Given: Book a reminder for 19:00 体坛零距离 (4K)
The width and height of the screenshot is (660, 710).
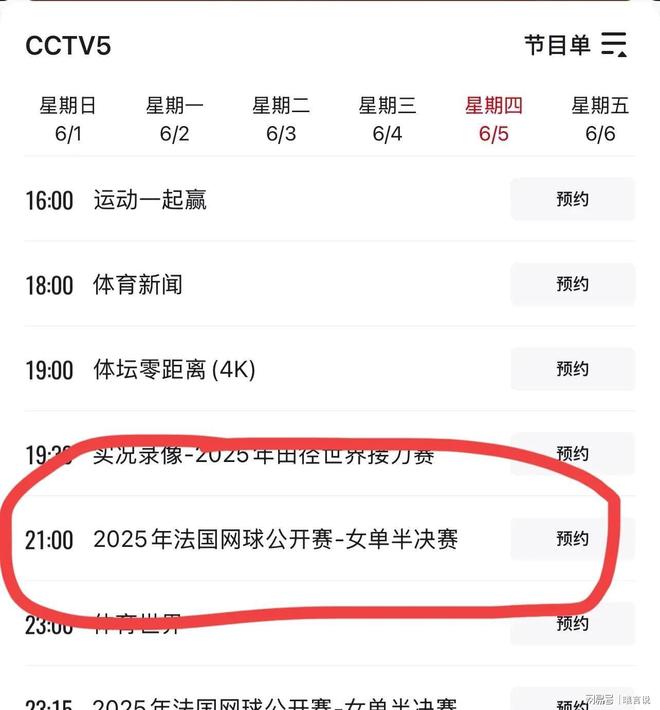Looking at the screenshot, I should [572, 369].
